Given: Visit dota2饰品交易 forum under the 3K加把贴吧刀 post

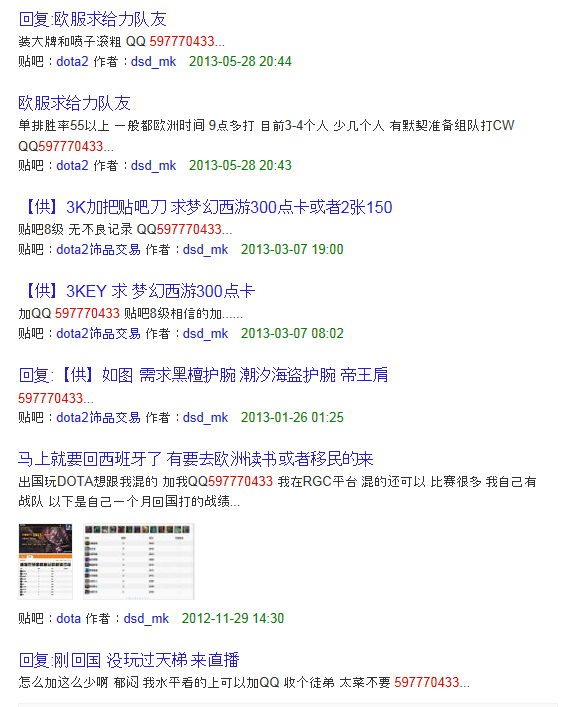Looking at the screenshot, I should (98, 249).
